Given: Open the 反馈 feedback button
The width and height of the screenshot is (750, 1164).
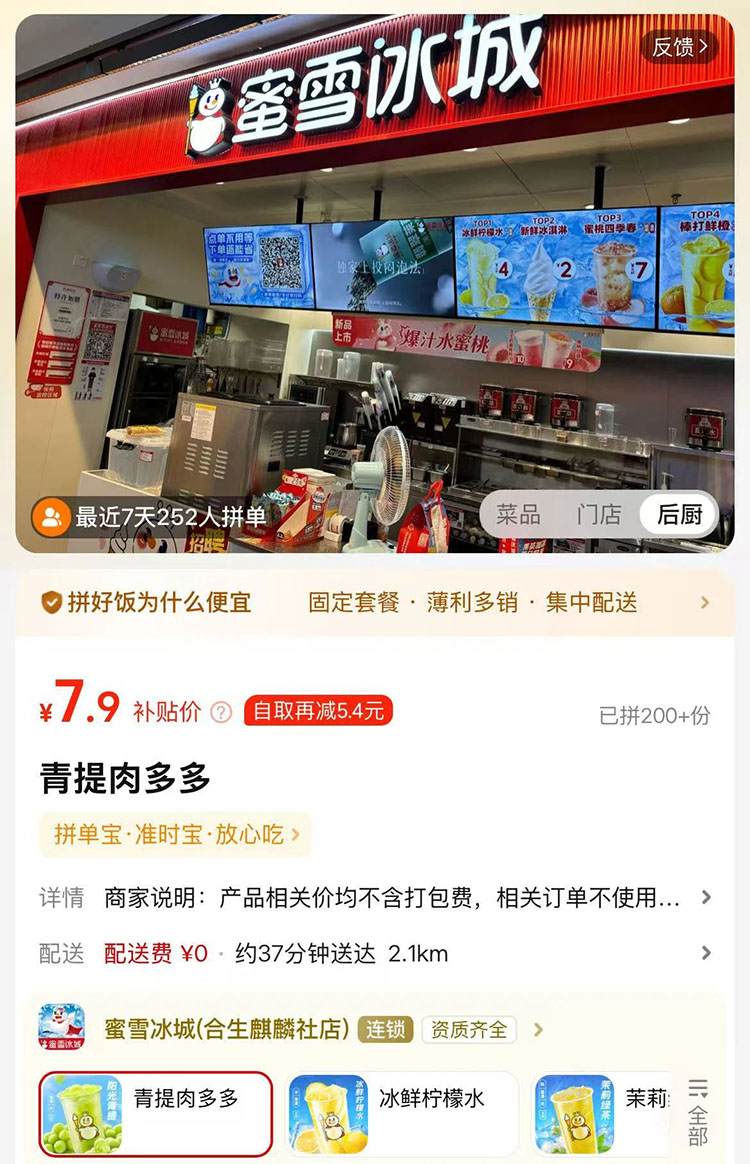Looking at the screenshot, I should pyautogui.click(x=680, y=46).
